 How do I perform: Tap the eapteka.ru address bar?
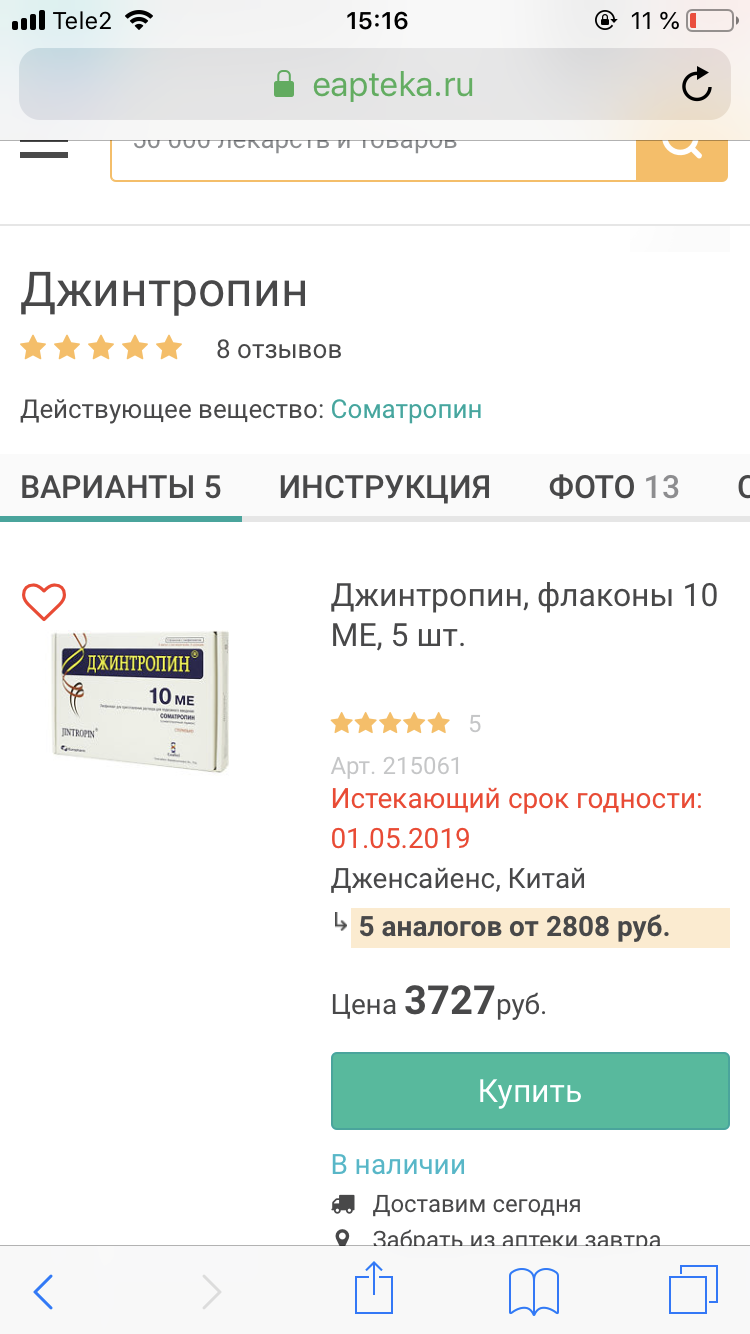(x=374, y=85)
